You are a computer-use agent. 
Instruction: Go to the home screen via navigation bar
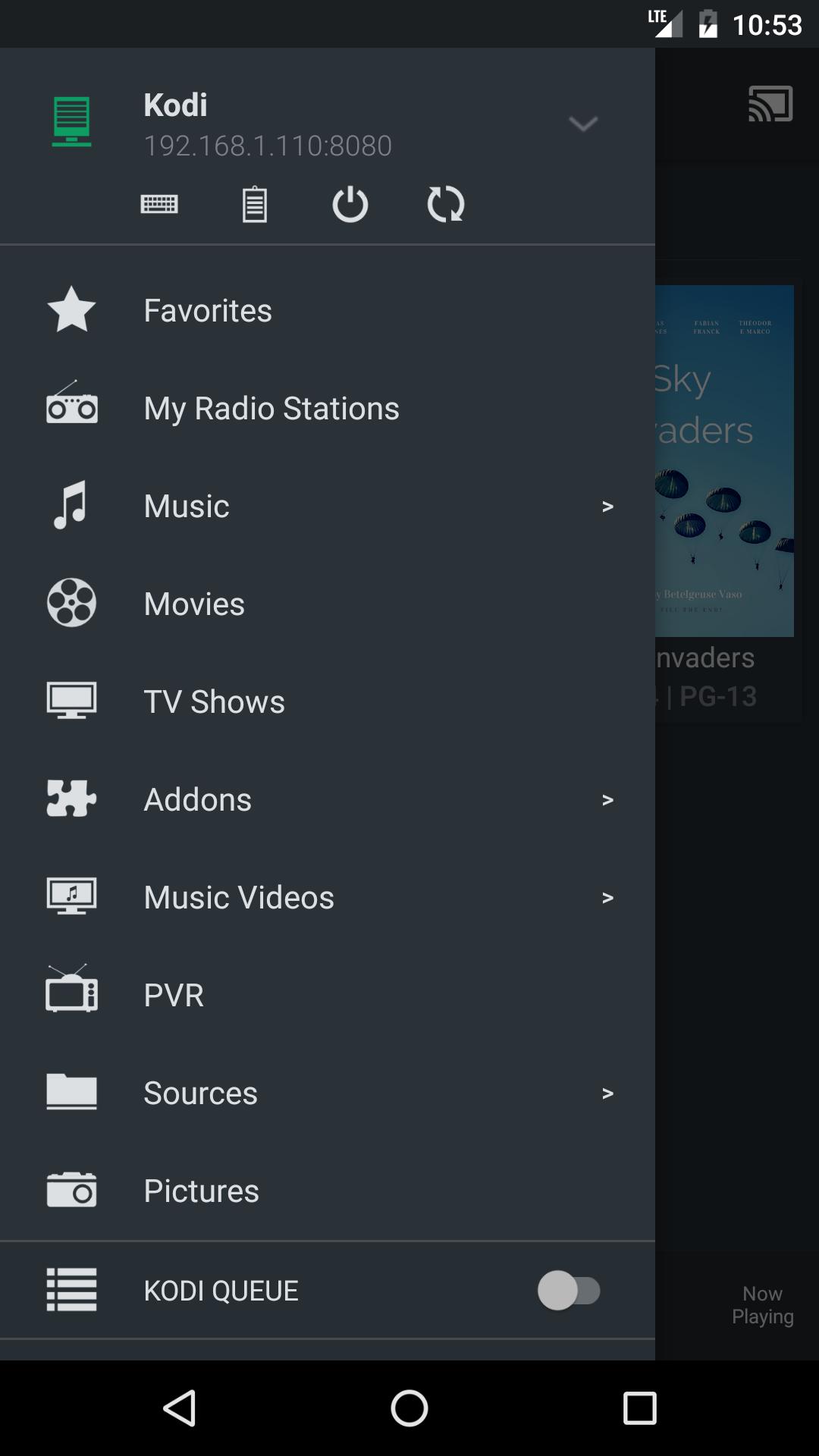(409, 1408)
